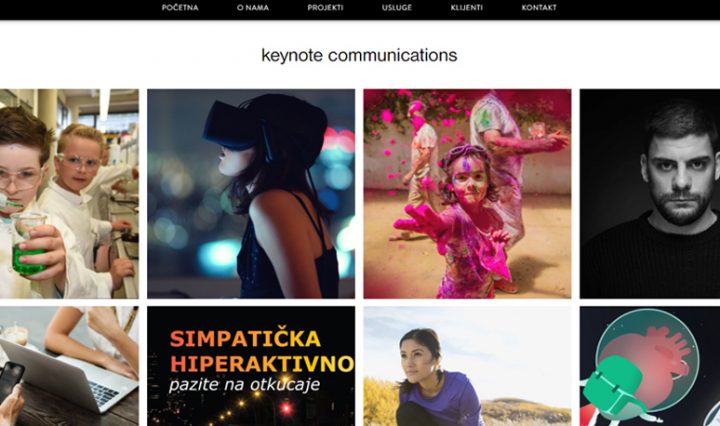
Task: Open the kids in lab coats tile
Action: 69,193
